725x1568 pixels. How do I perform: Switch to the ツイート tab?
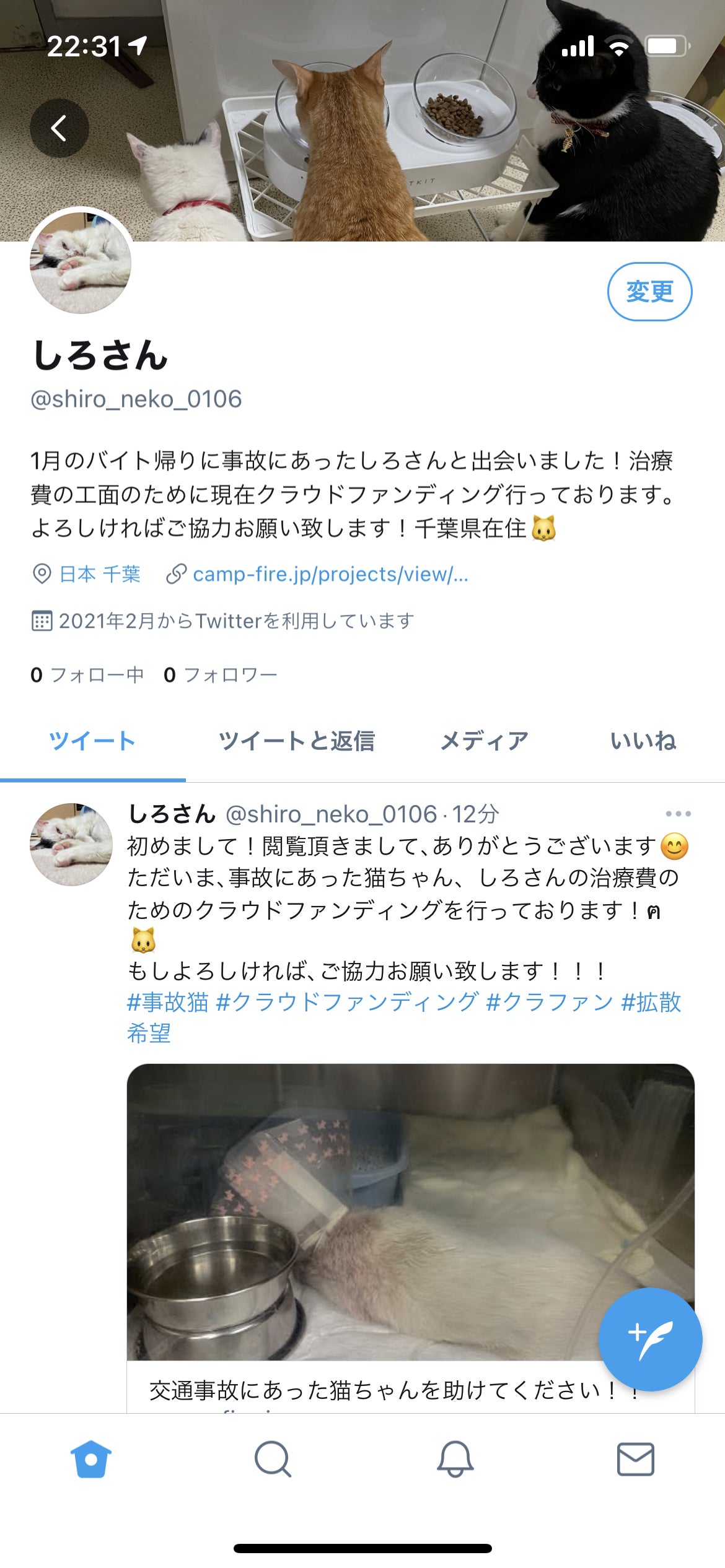pos(92,741)
